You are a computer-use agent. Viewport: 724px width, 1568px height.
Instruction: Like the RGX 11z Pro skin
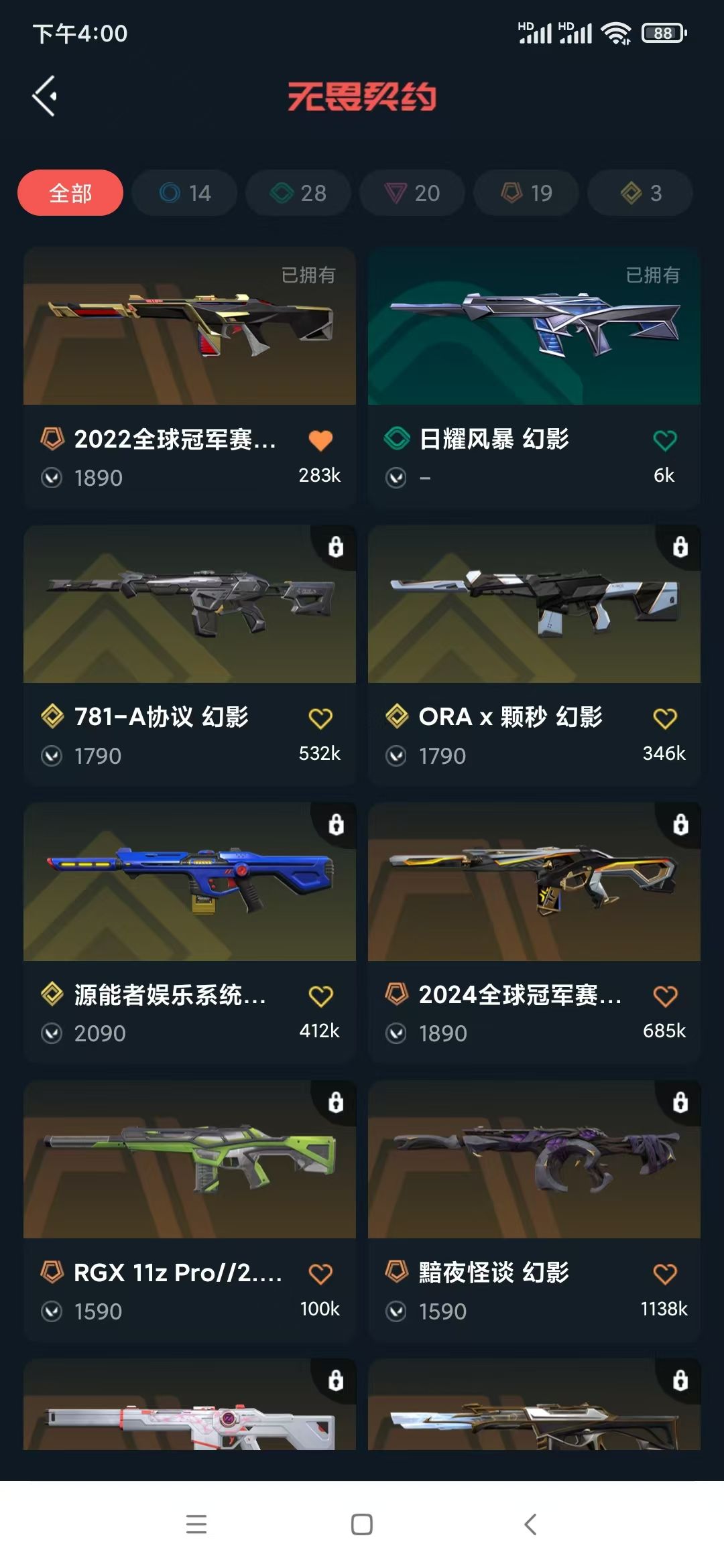(x=320, y=1273)
